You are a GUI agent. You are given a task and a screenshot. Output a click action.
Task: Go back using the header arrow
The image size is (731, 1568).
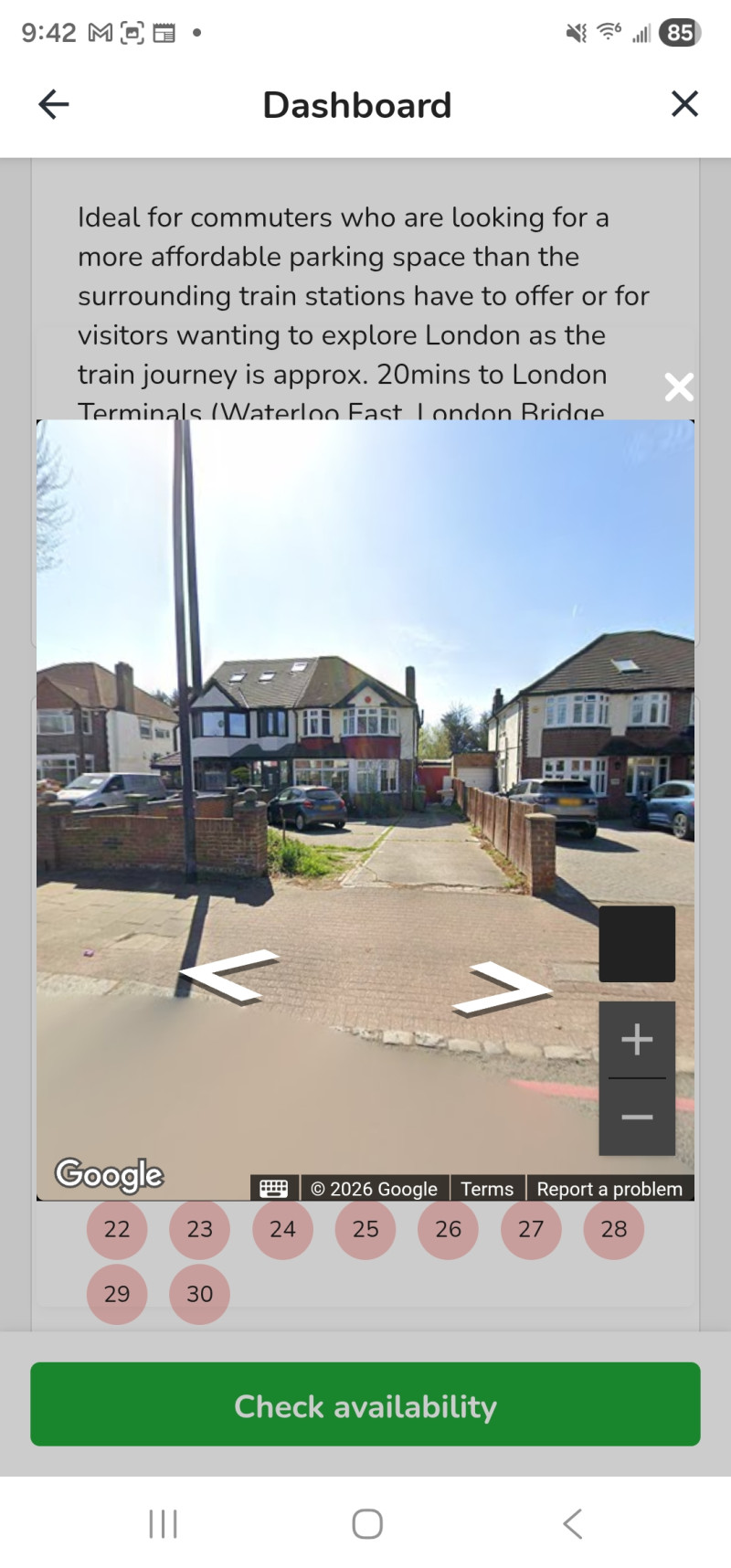(54, 104)
